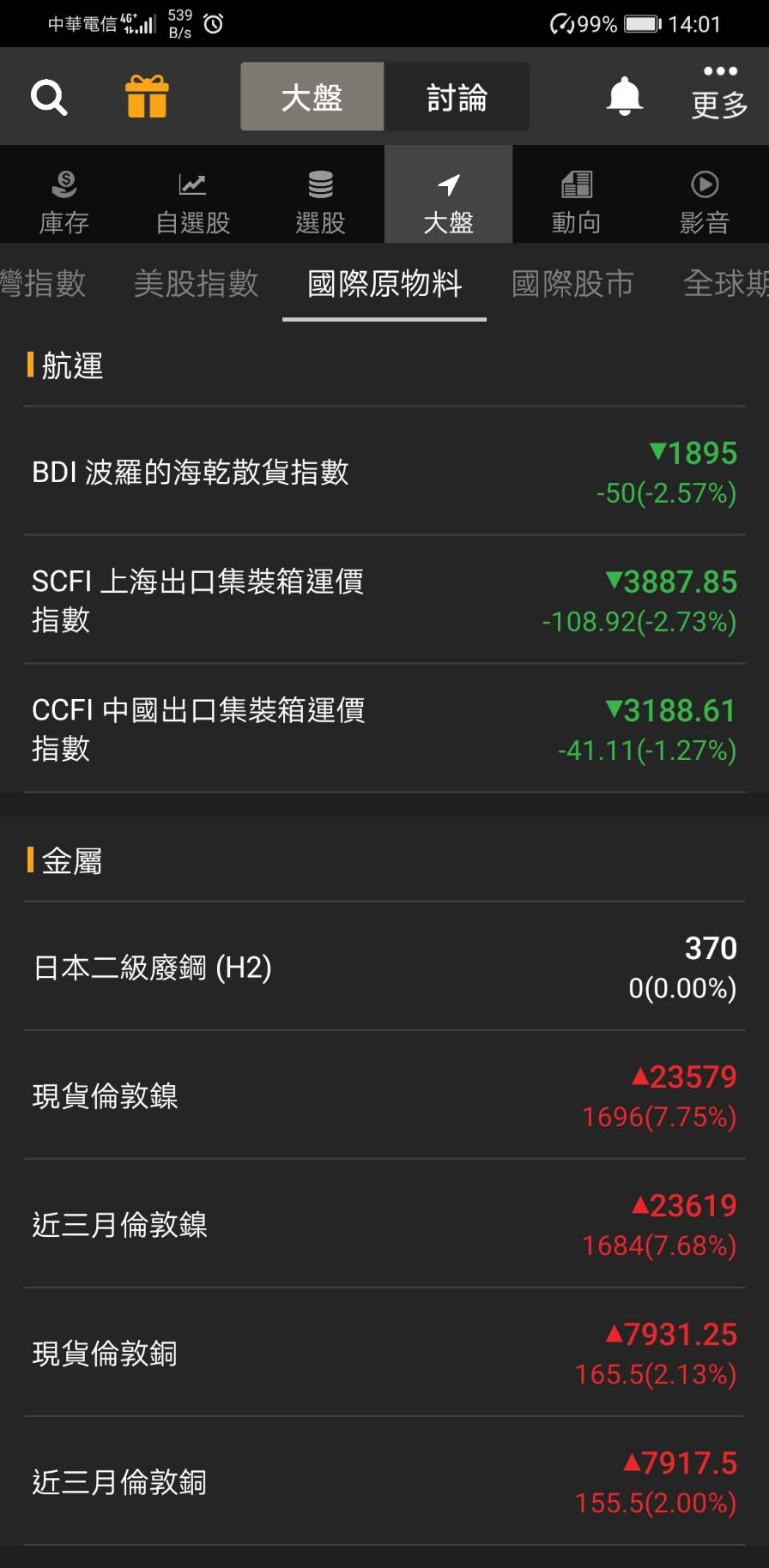Screen dimensions: 769x1568
Task: Open the search magnifier icon
Action: point(49,97)
